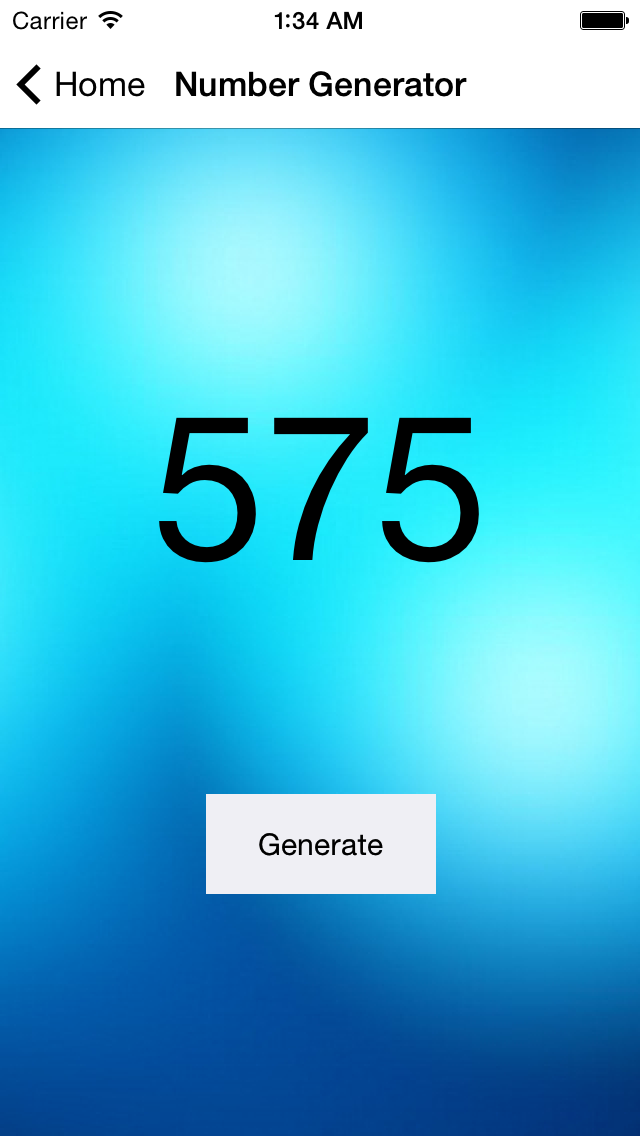640x1136 pixels.
Task: Tap the Generate button
Action: click(320, 843)
